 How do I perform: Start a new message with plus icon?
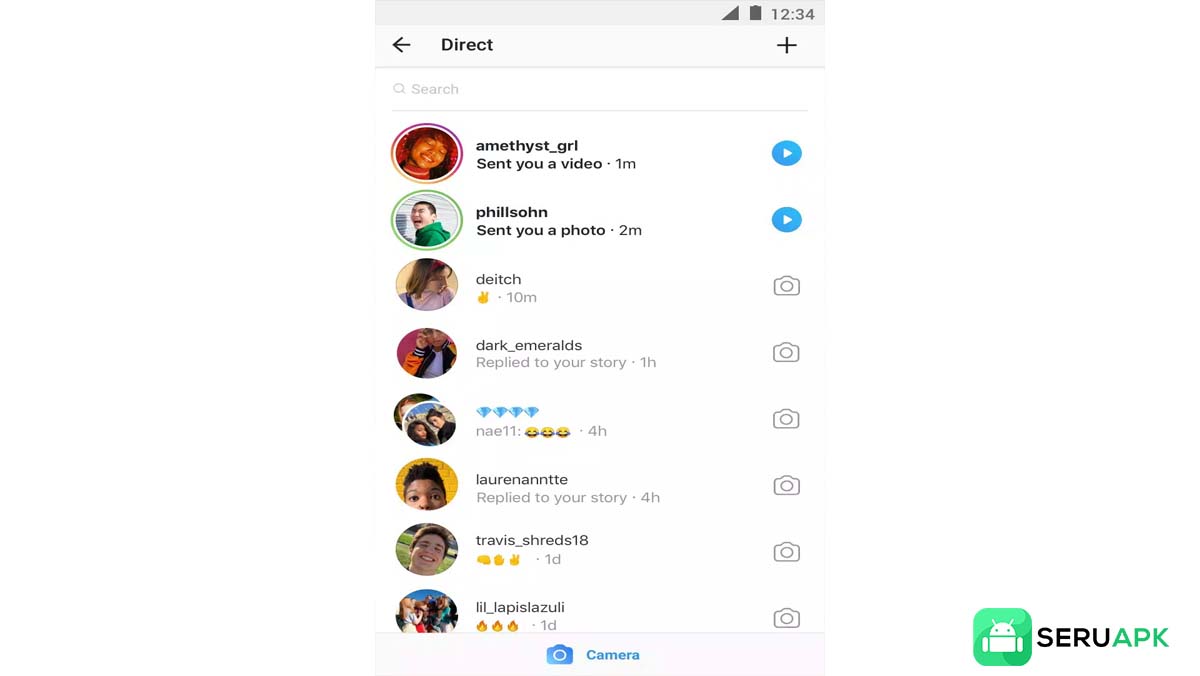pos(787,45)
